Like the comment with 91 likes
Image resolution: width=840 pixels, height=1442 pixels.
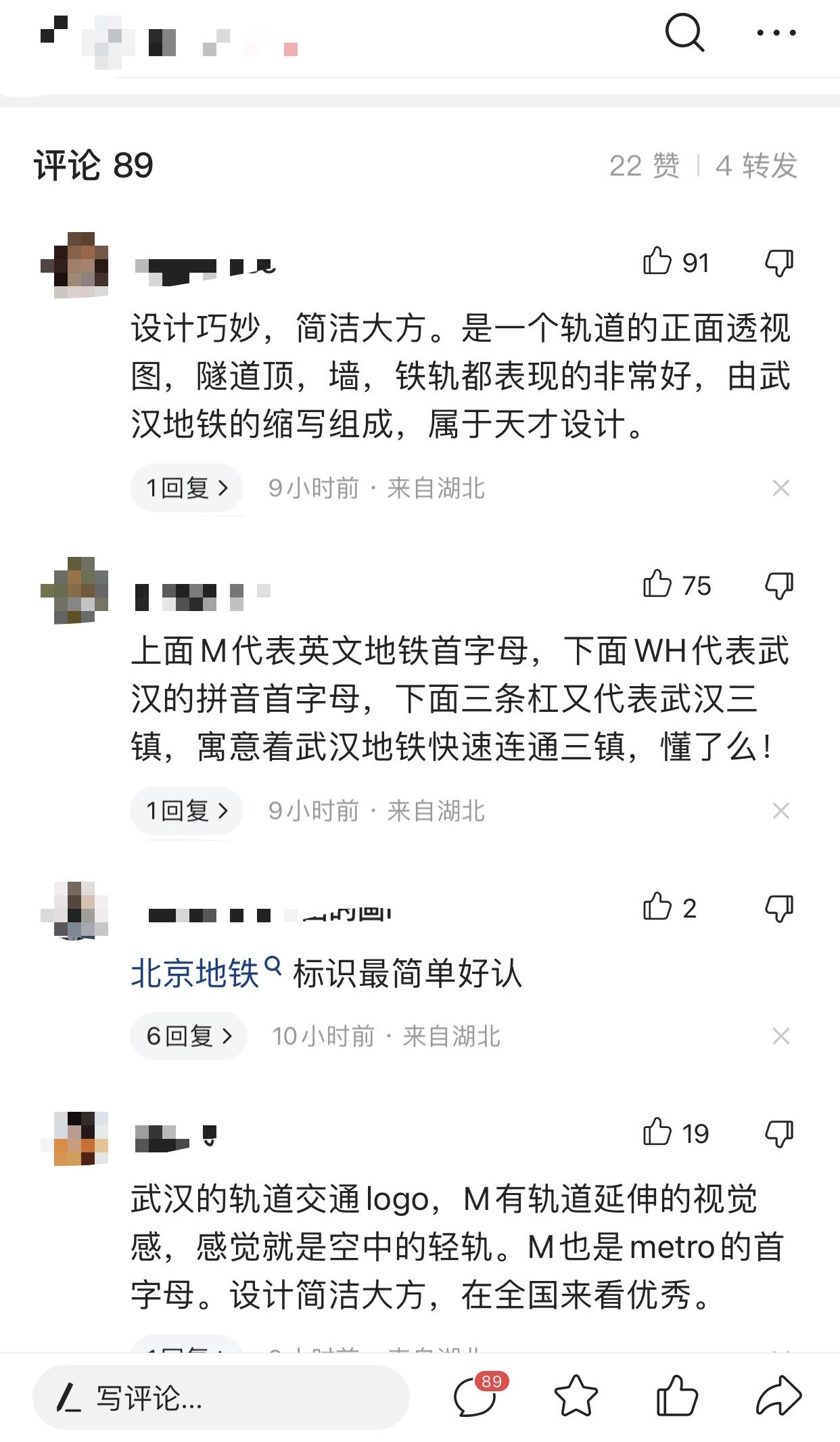coord(657,262)
